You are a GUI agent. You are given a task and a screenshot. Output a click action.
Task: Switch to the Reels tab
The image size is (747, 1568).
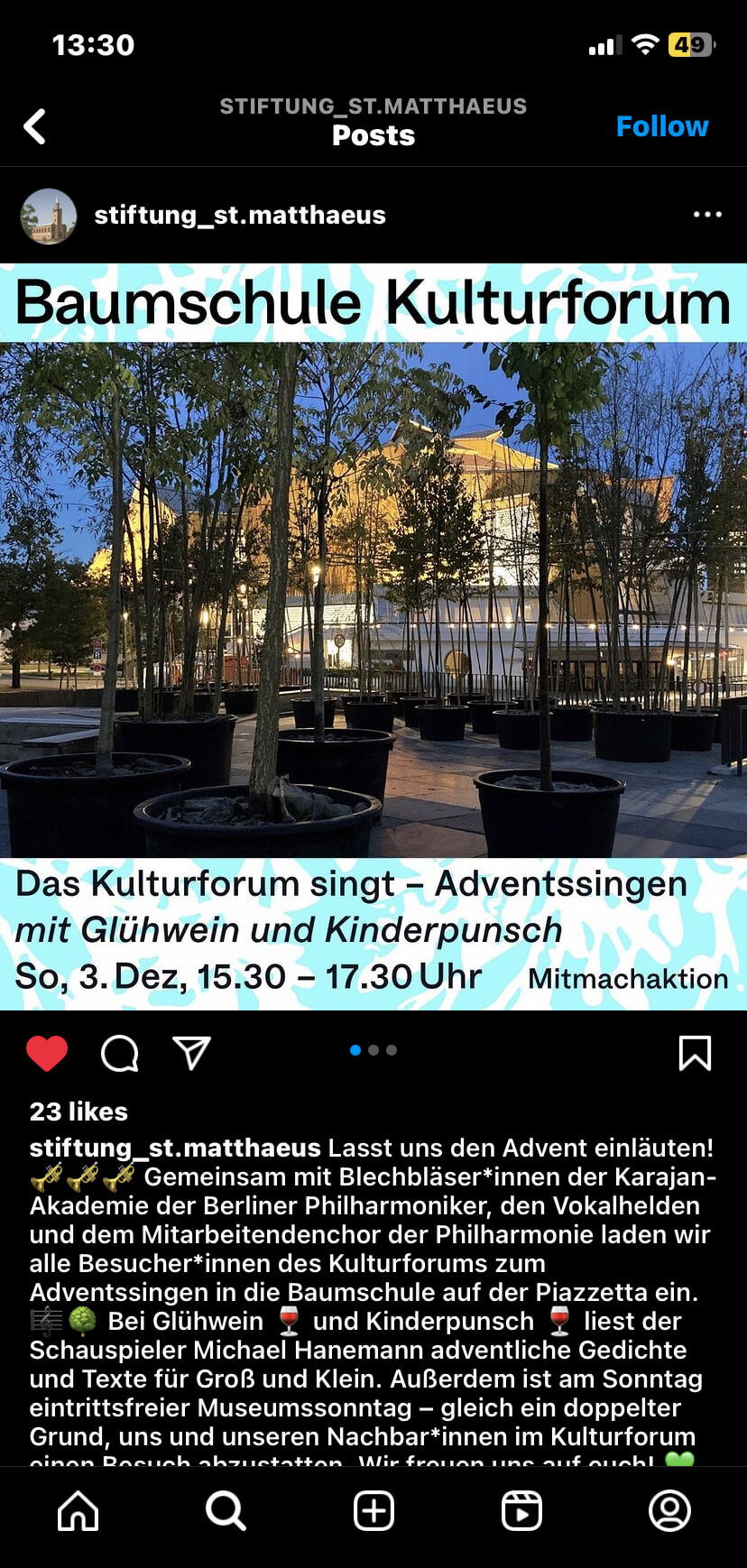[x=521, y=1510]
